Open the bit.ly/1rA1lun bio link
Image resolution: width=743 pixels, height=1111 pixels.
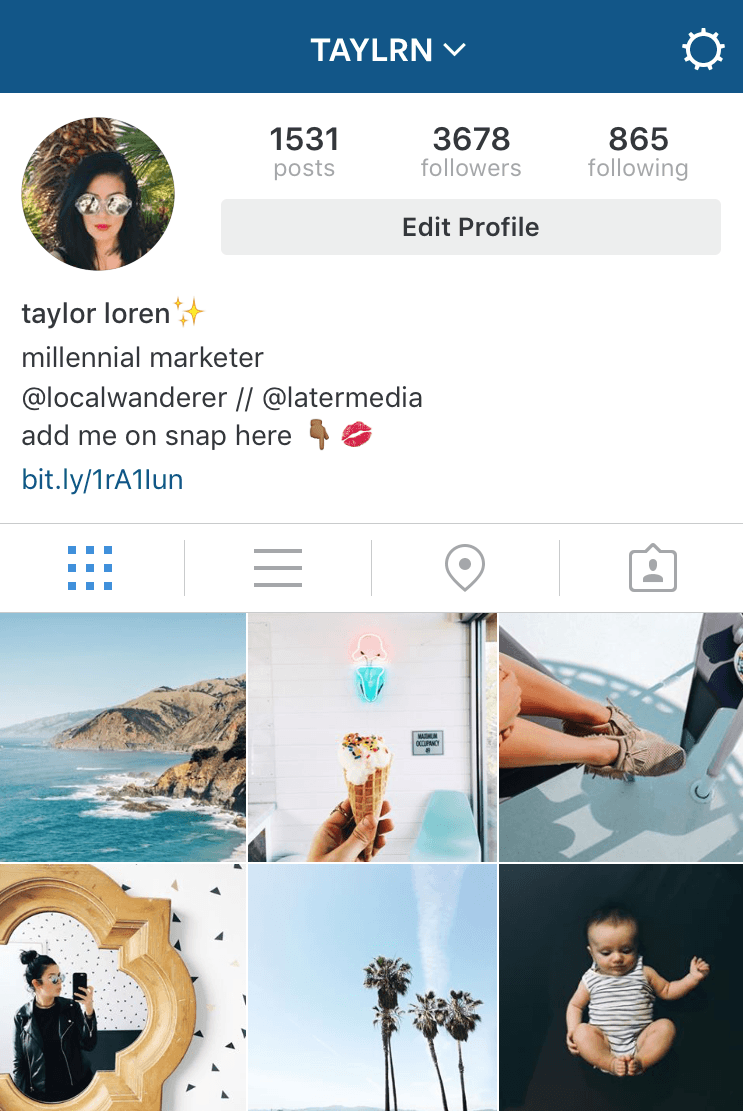click(x=102, y=480)
